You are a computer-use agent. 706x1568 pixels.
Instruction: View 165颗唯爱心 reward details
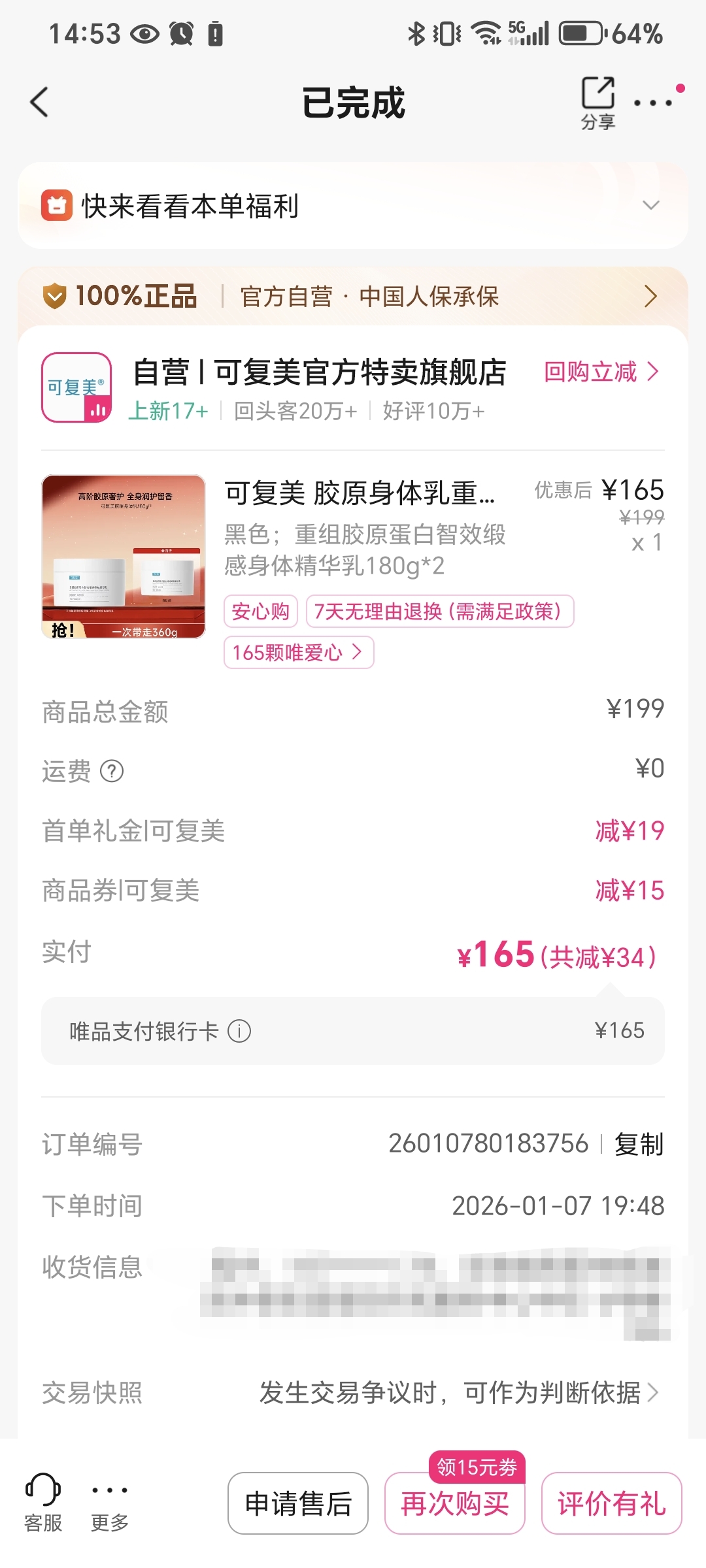click(x=298, y=652)
